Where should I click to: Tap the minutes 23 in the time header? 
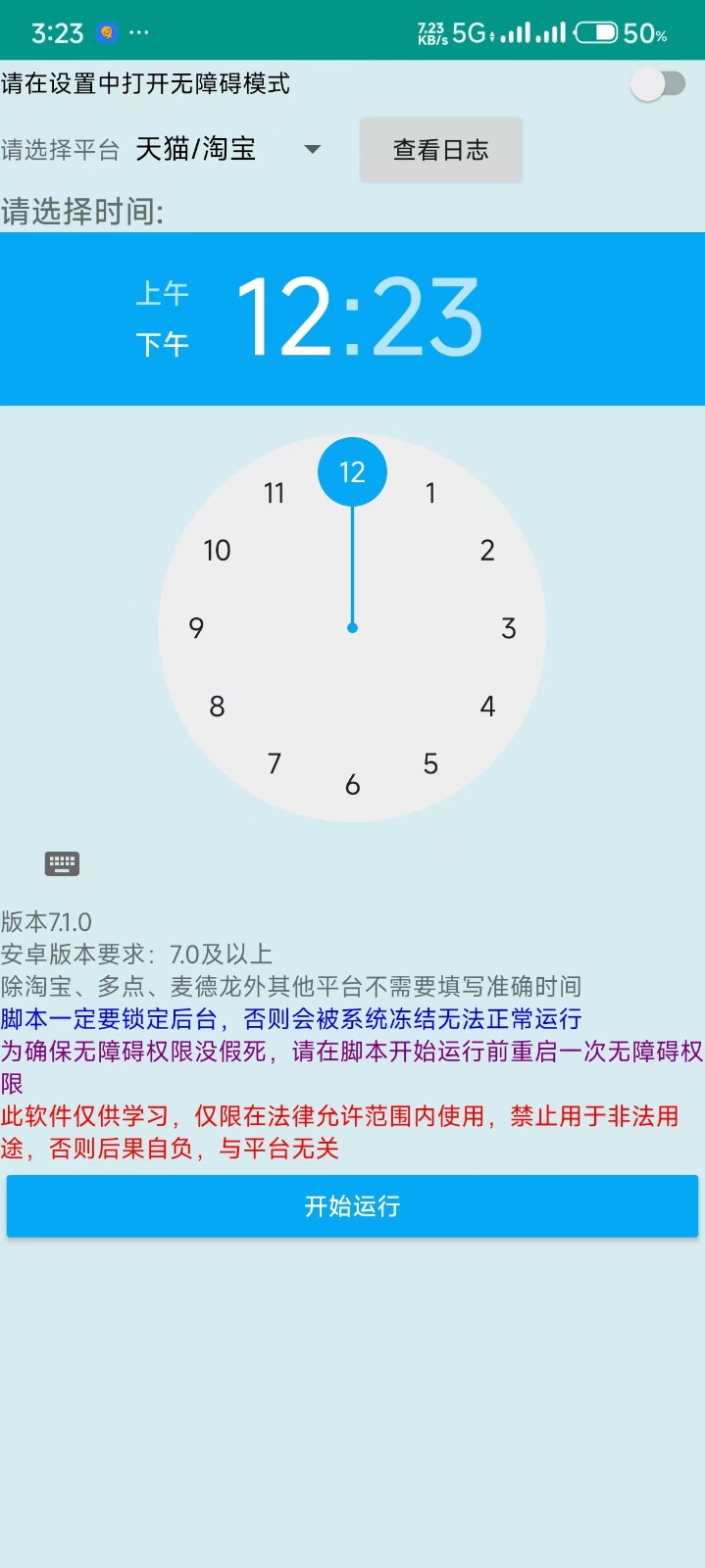tap(428, 318)
